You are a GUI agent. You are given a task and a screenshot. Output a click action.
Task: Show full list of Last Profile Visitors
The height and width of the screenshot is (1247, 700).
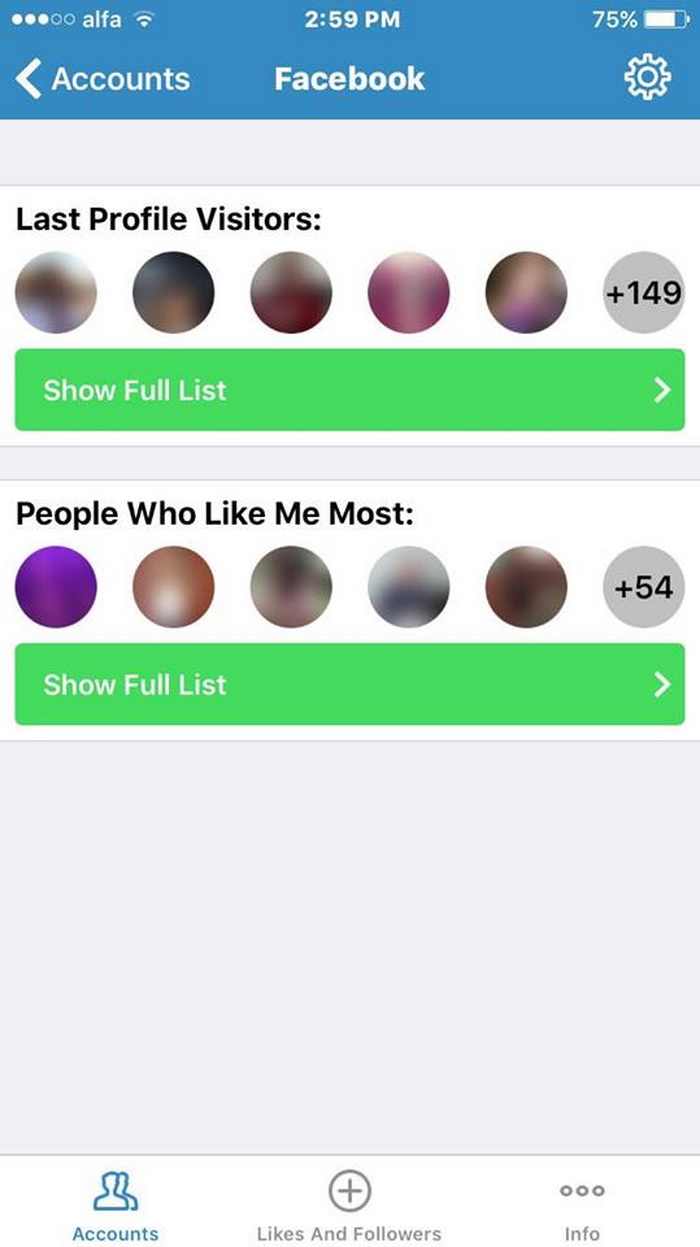(x=350, y=390)
